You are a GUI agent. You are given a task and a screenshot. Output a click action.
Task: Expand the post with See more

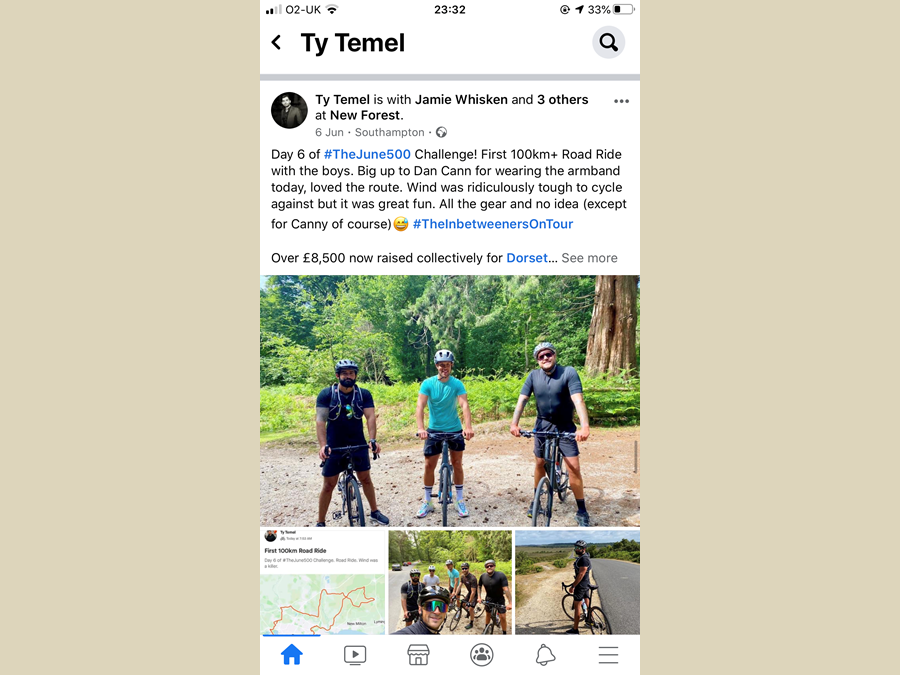[589, 258]
